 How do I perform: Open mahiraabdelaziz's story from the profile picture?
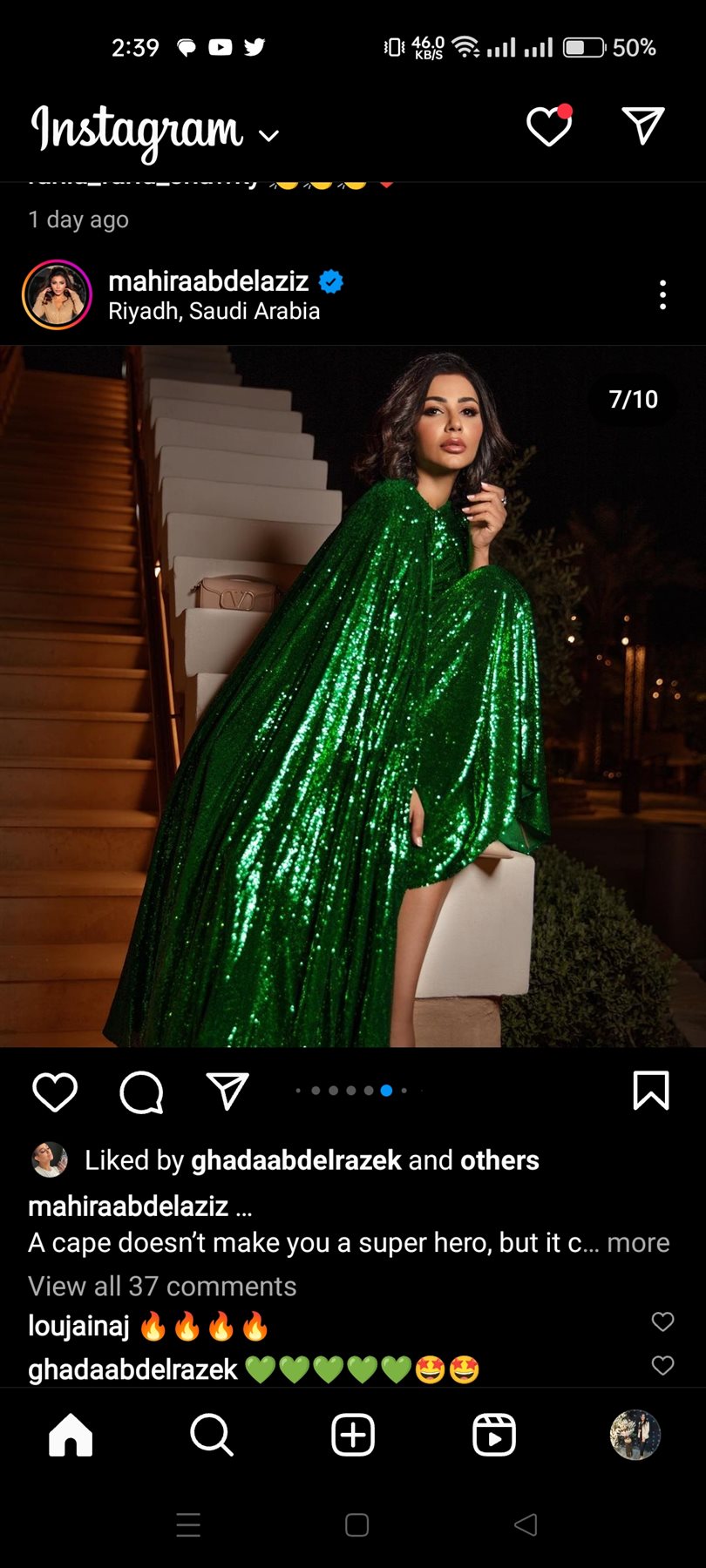coord(57,295)
